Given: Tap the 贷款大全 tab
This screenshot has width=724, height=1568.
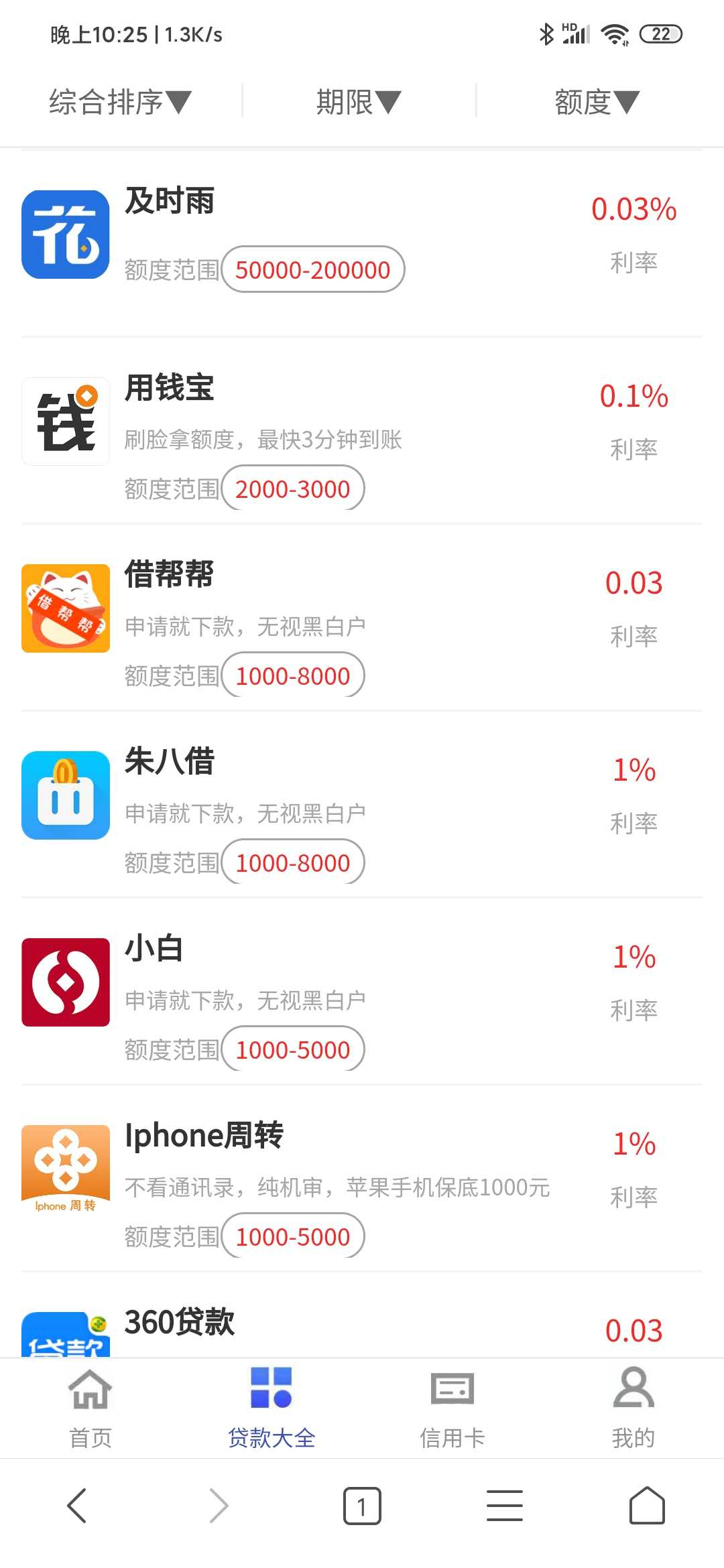Looking at the screenshot, I should point(271,1407).
